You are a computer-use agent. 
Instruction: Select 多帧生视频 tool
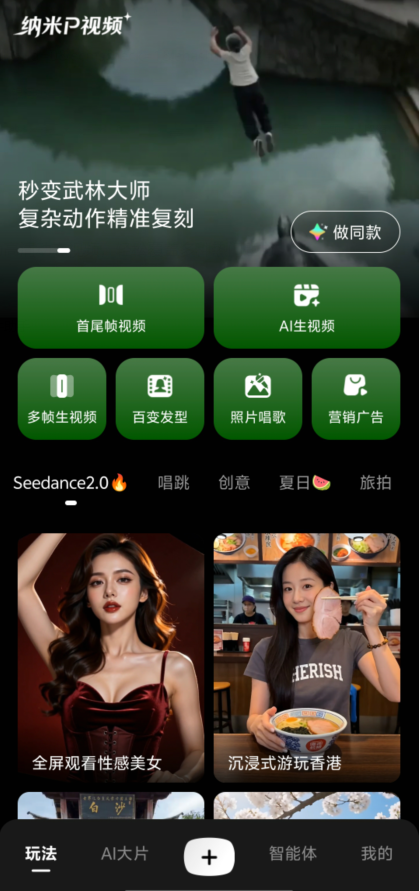(62, 398)
